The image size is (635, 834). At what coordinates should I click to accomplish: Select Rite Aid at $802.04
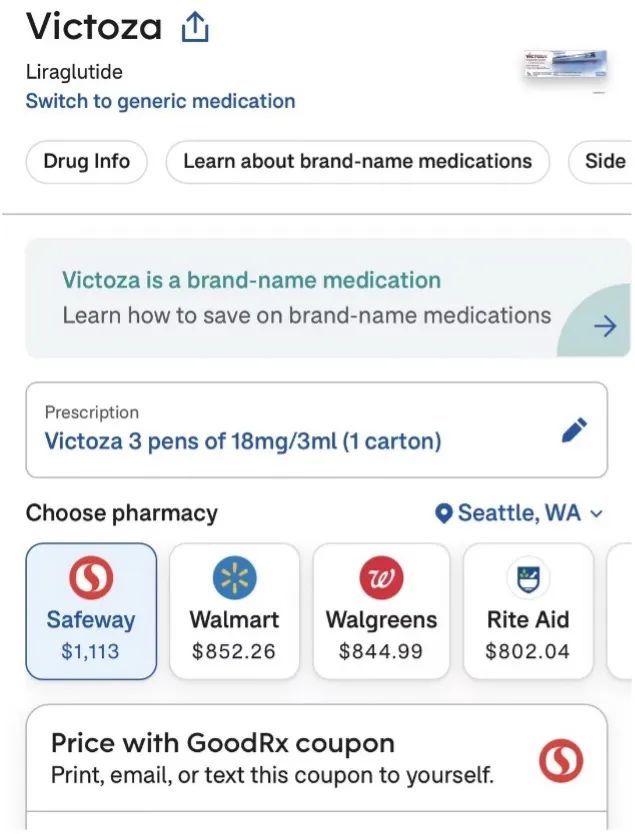(x=527, y=611)
